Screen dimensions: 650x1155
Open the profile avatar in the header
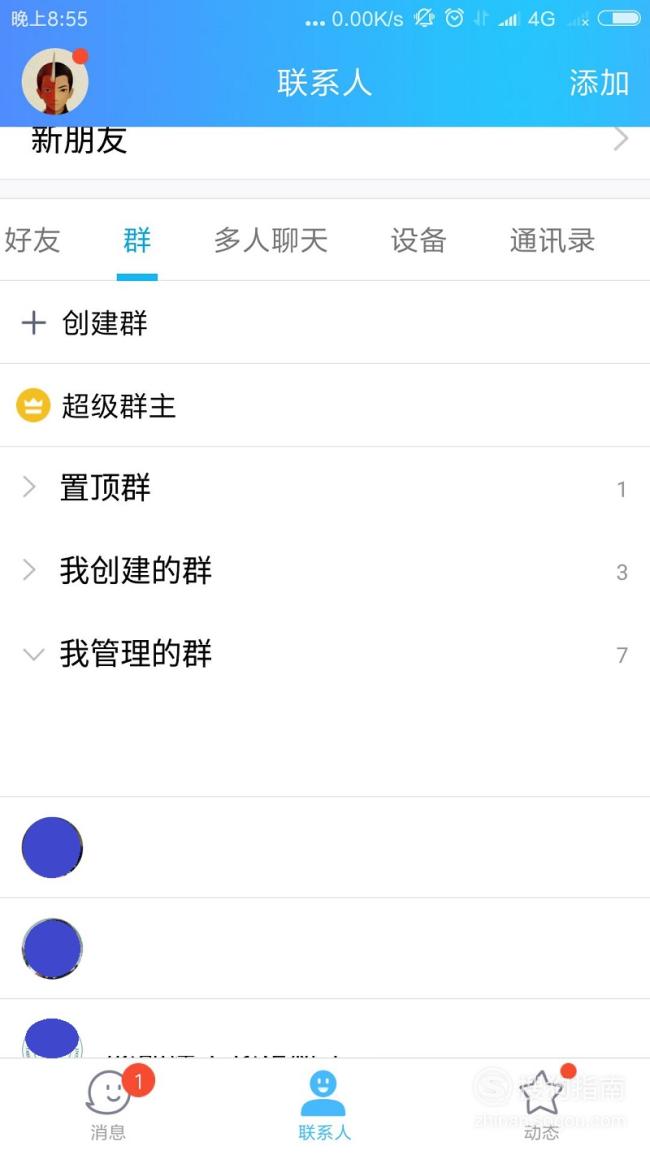pos(55,81)
